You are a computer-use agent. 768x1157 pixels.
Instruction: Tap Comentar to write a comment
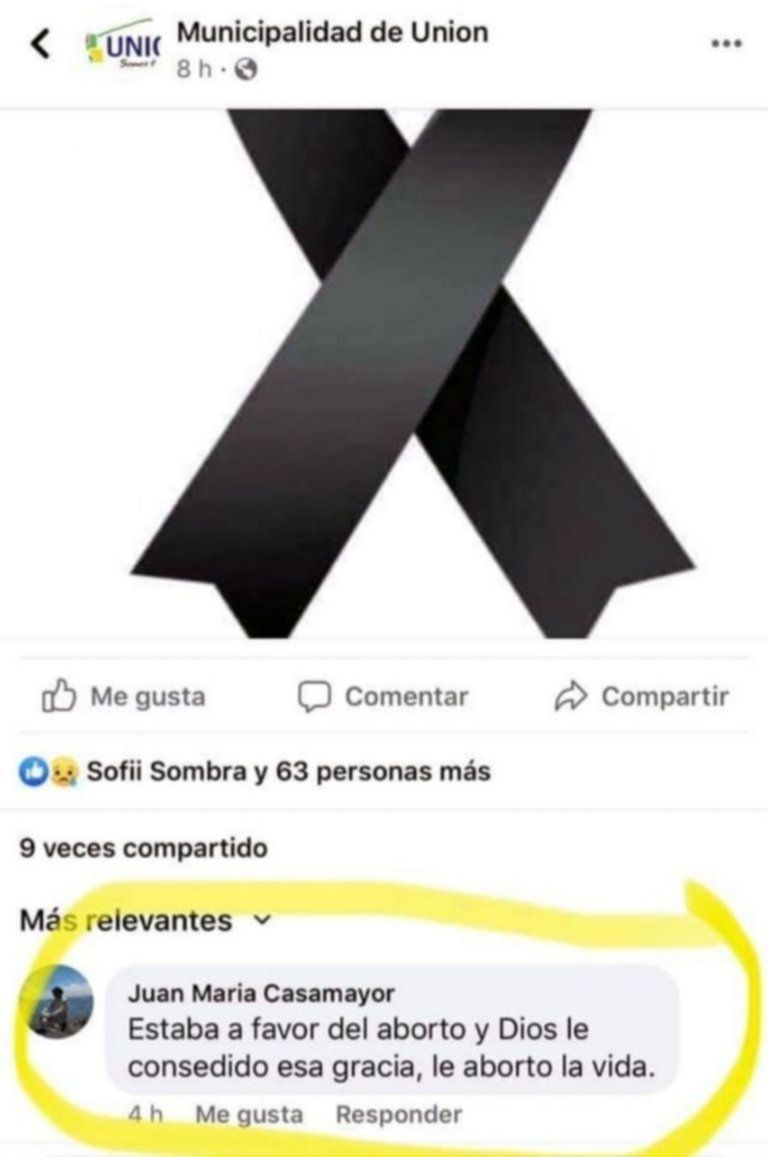(384, 697)
